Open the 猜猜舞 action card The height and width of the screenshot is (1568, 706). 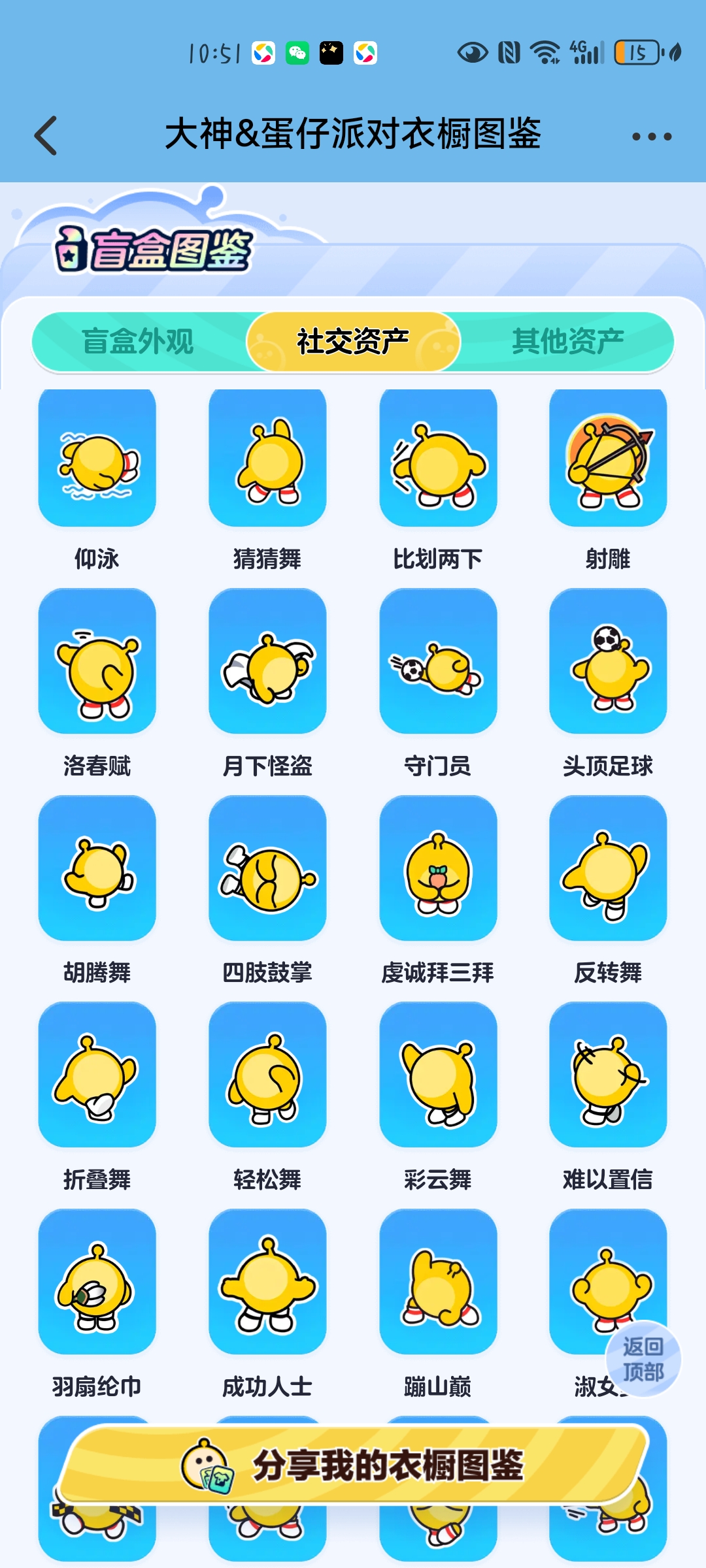click(267, 460)
